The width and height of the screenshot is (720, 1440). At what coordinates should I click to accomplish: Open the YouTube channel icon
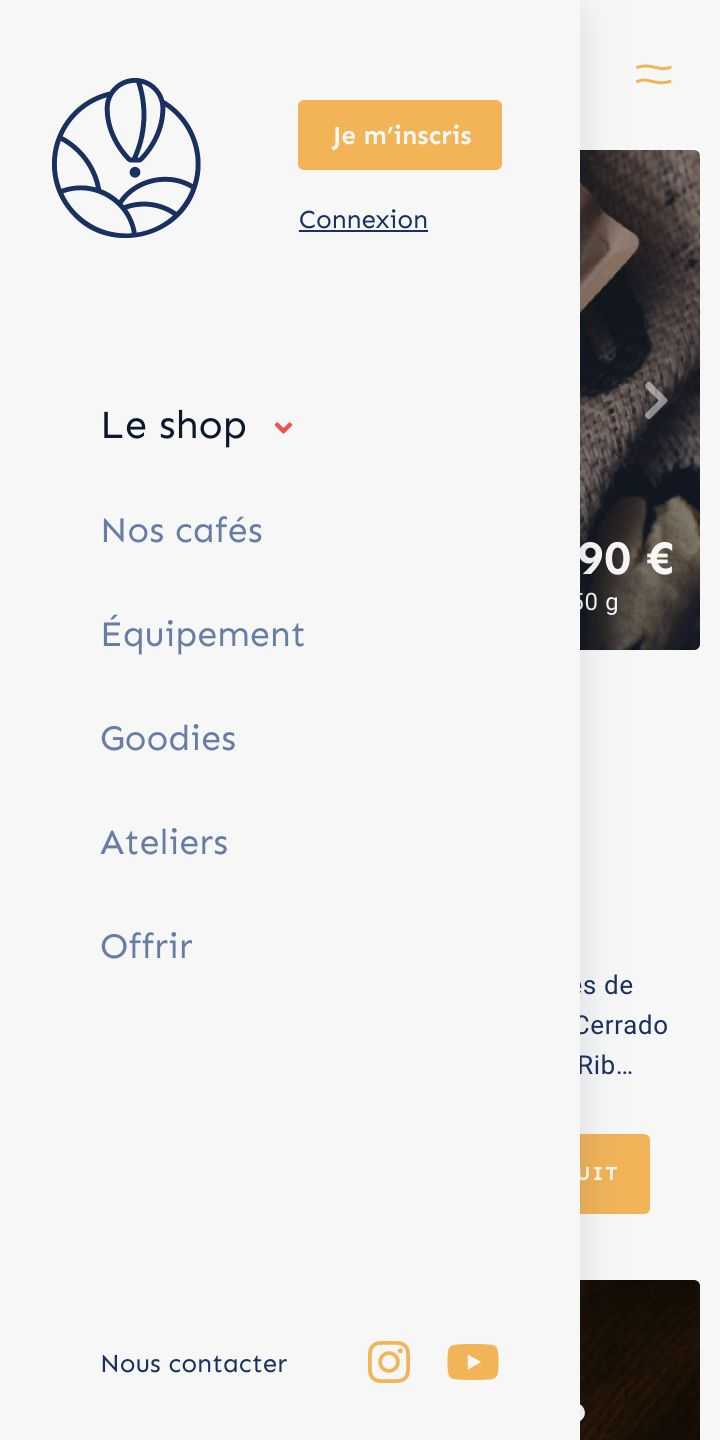click(473, 1362)
